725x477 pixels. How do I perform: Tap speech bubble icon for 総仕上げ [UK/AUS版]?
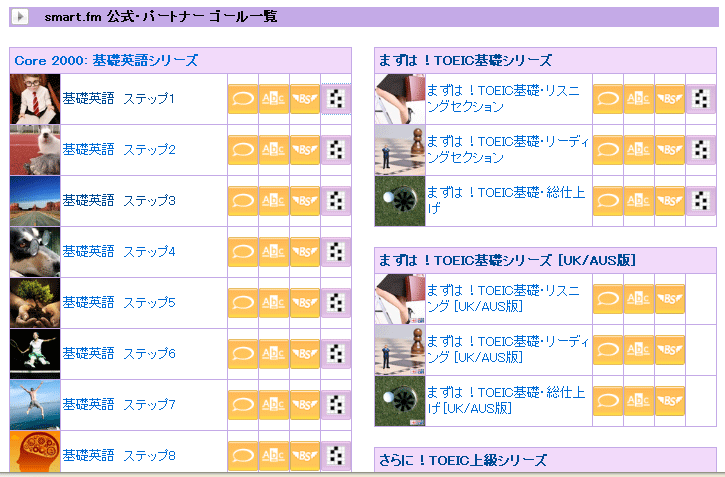pyautogui.click(x=608, y=401)
